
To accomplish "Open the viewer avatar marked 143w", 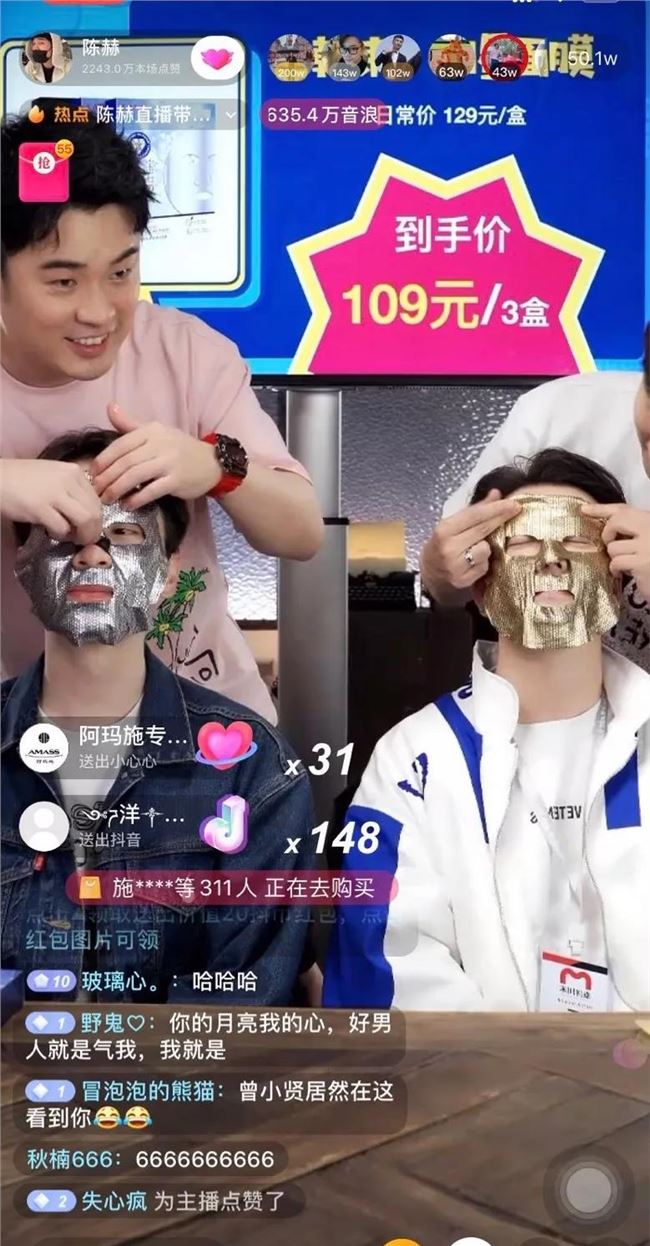I will (346, 57).
